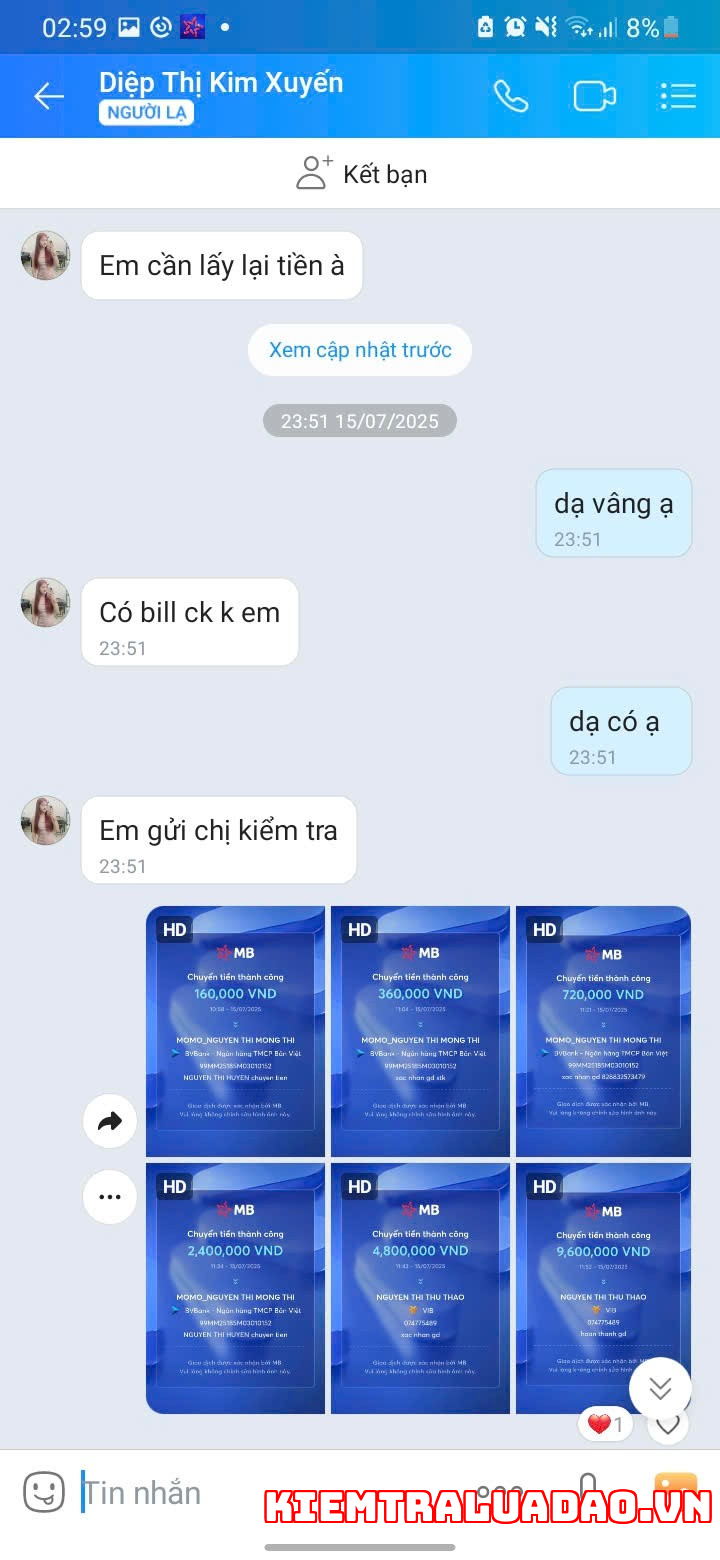The height and width of the screenshot is (1560, 720).
Task: React with heart to the images
Action: 668,1424
